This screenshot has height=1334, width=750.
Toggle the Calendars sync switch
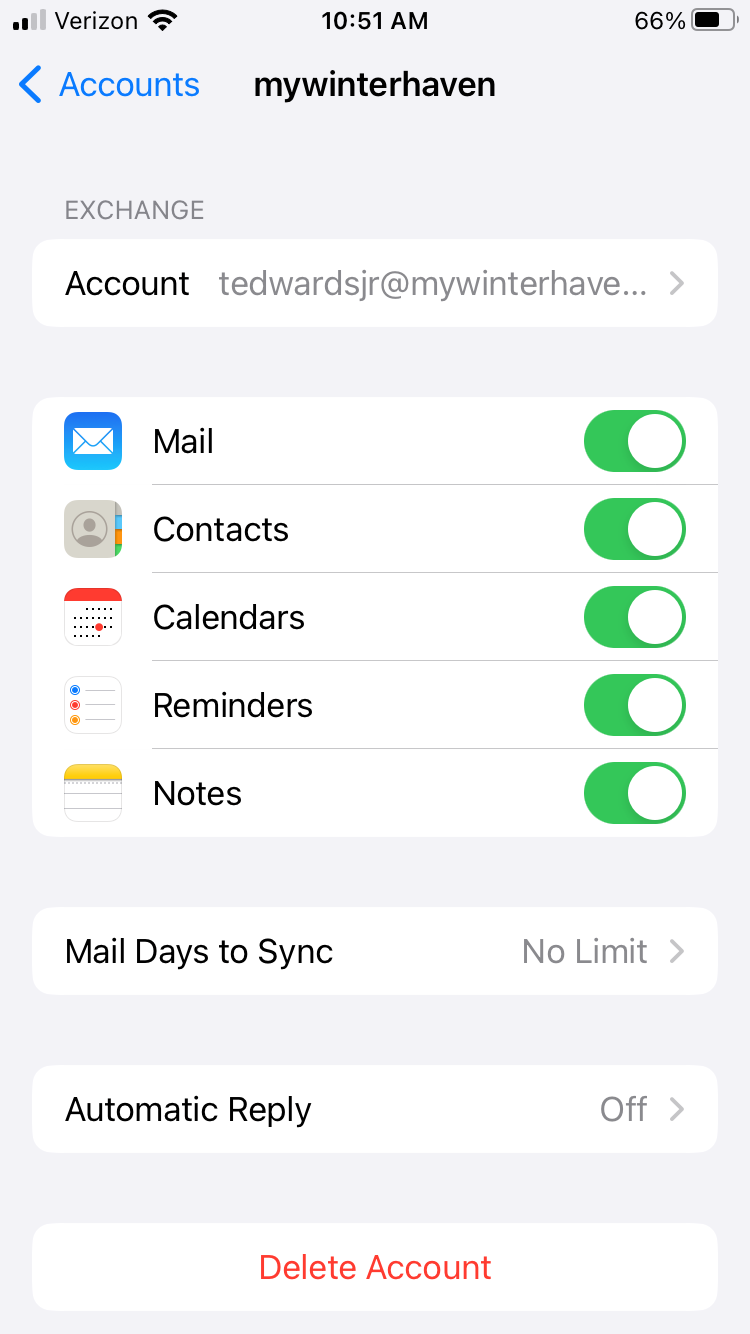(634, 617)
